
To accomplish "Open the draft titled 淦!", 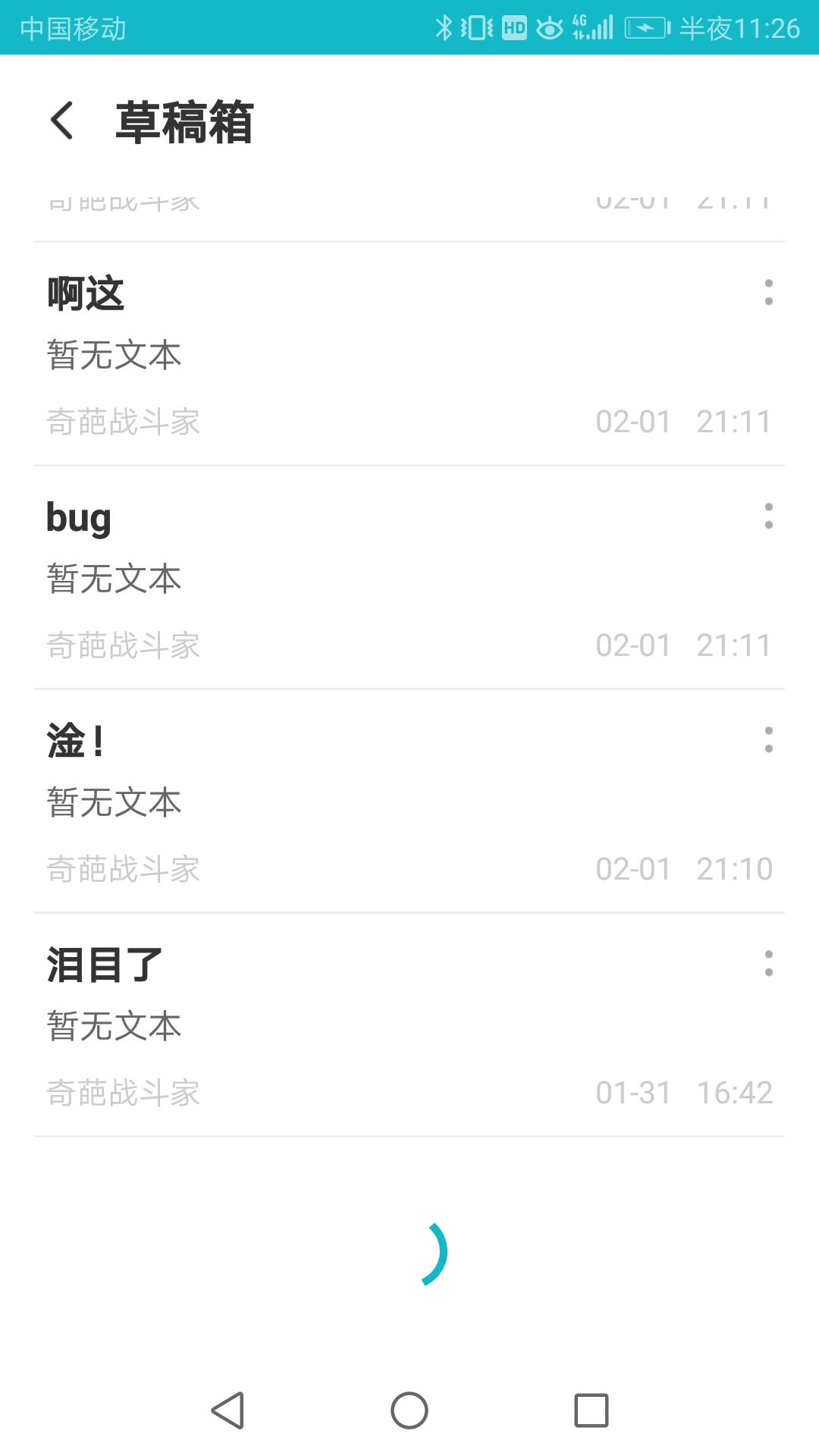I will (x=409, y=802).
